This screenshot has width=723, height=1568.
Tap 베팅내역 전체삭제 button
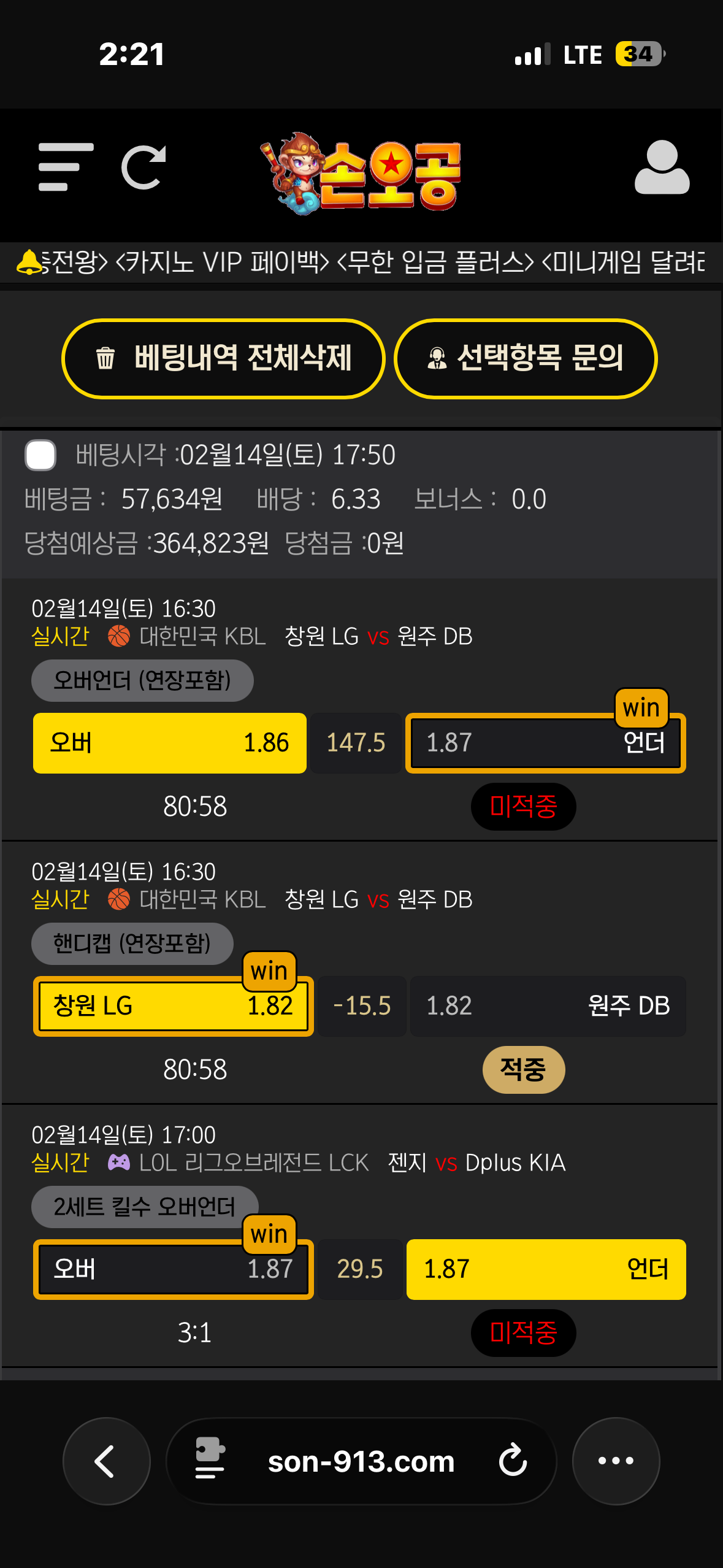click(223, 358)
